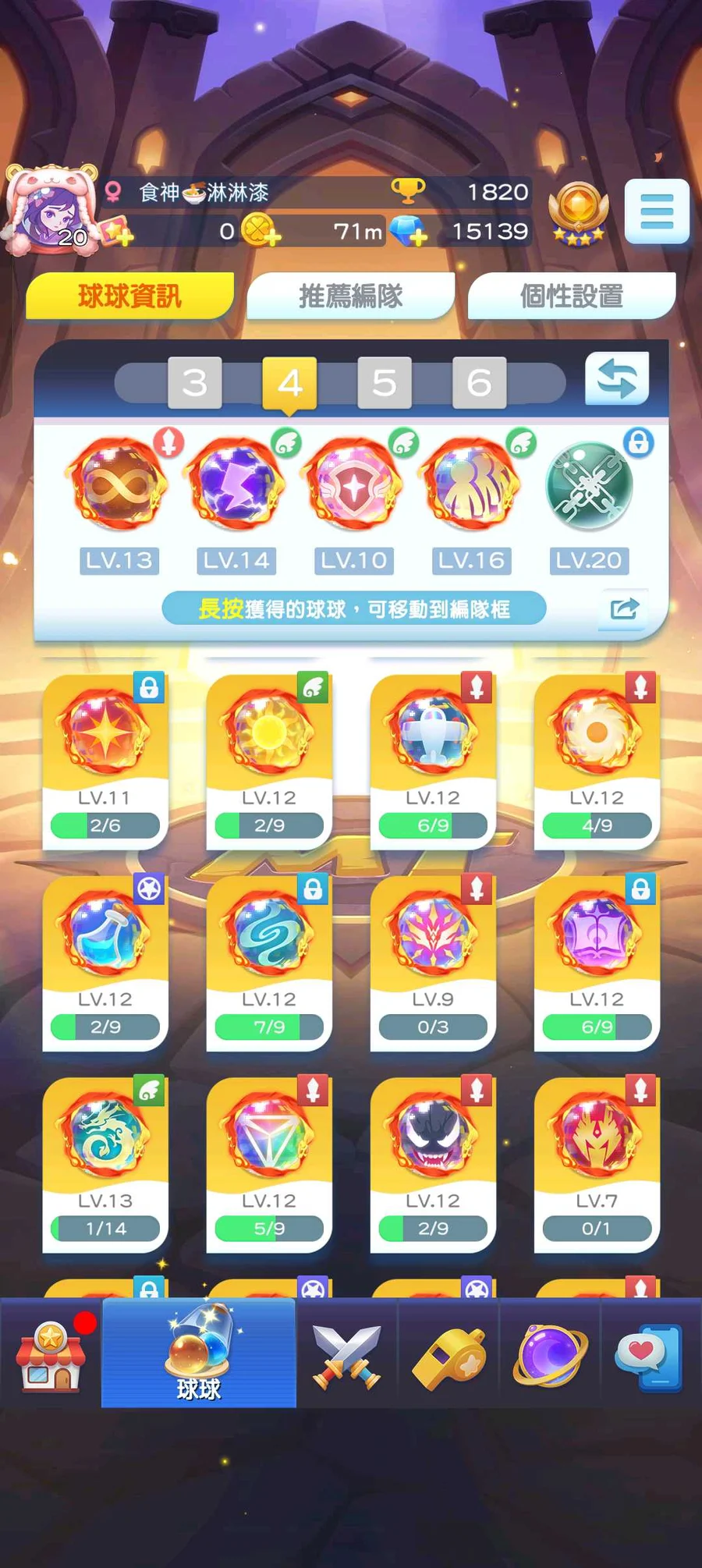Open the dragon ball card LV.13
The image size is (702, 1568).
tap(105, 1164)
